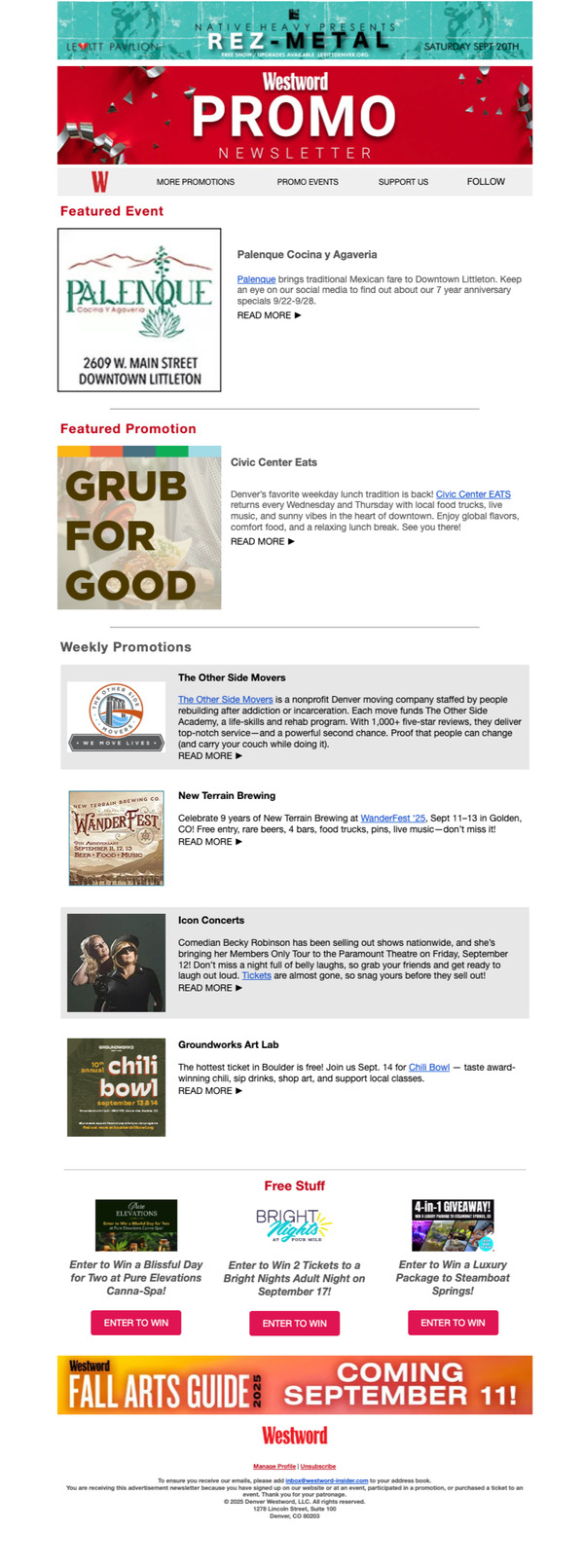Open the Chili Bowl link

[x=428, y=1068]
